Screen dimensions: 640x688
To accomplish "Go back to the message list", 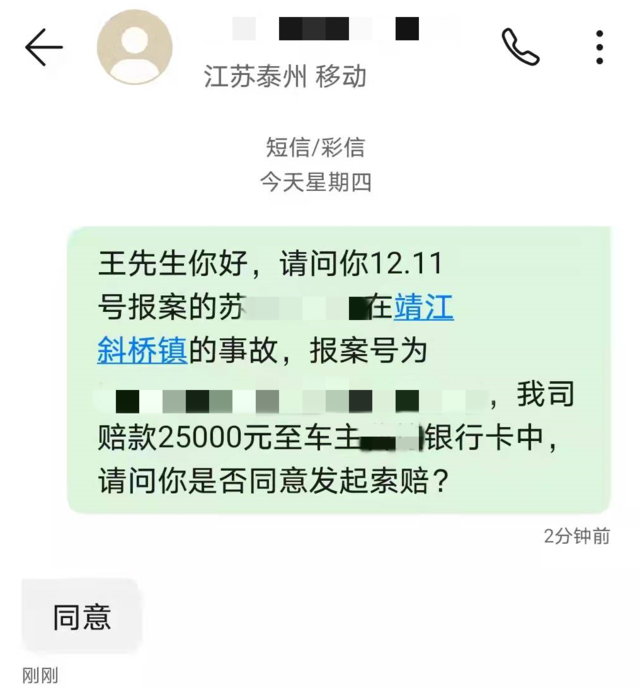I will [x=43, y=47].
